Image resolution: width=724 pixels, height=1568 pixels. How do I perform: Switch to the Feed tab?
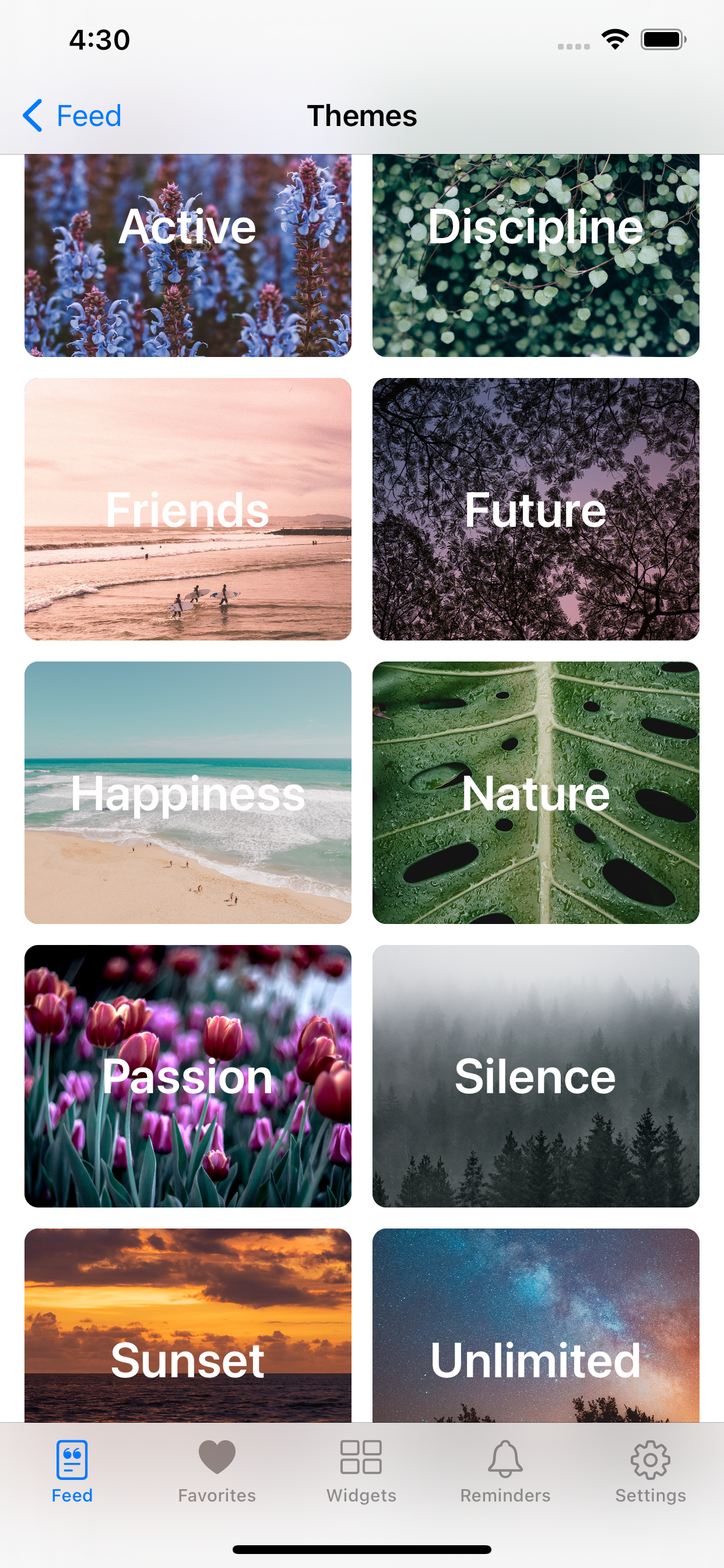coord(72,1471)
